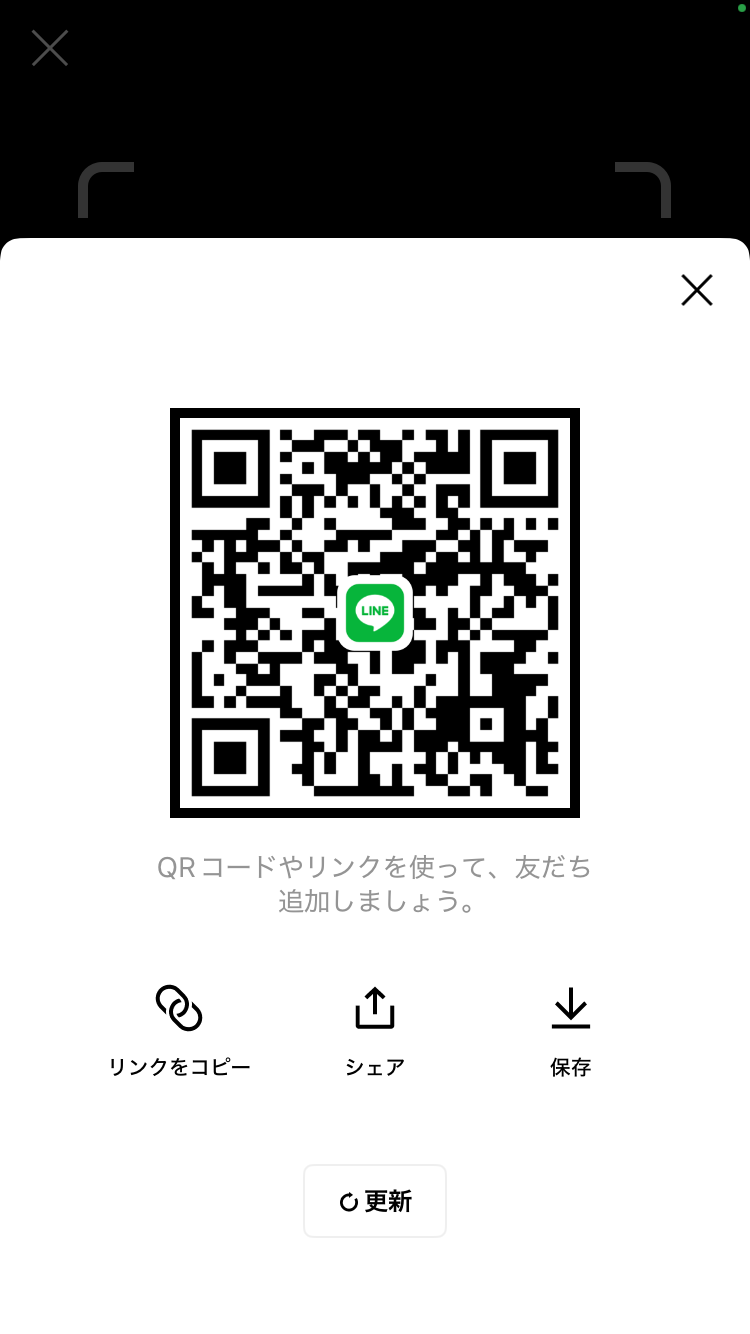Close the QR scanner behind the sheet
The image size is (750, 1334).
[x=50, y=48]
